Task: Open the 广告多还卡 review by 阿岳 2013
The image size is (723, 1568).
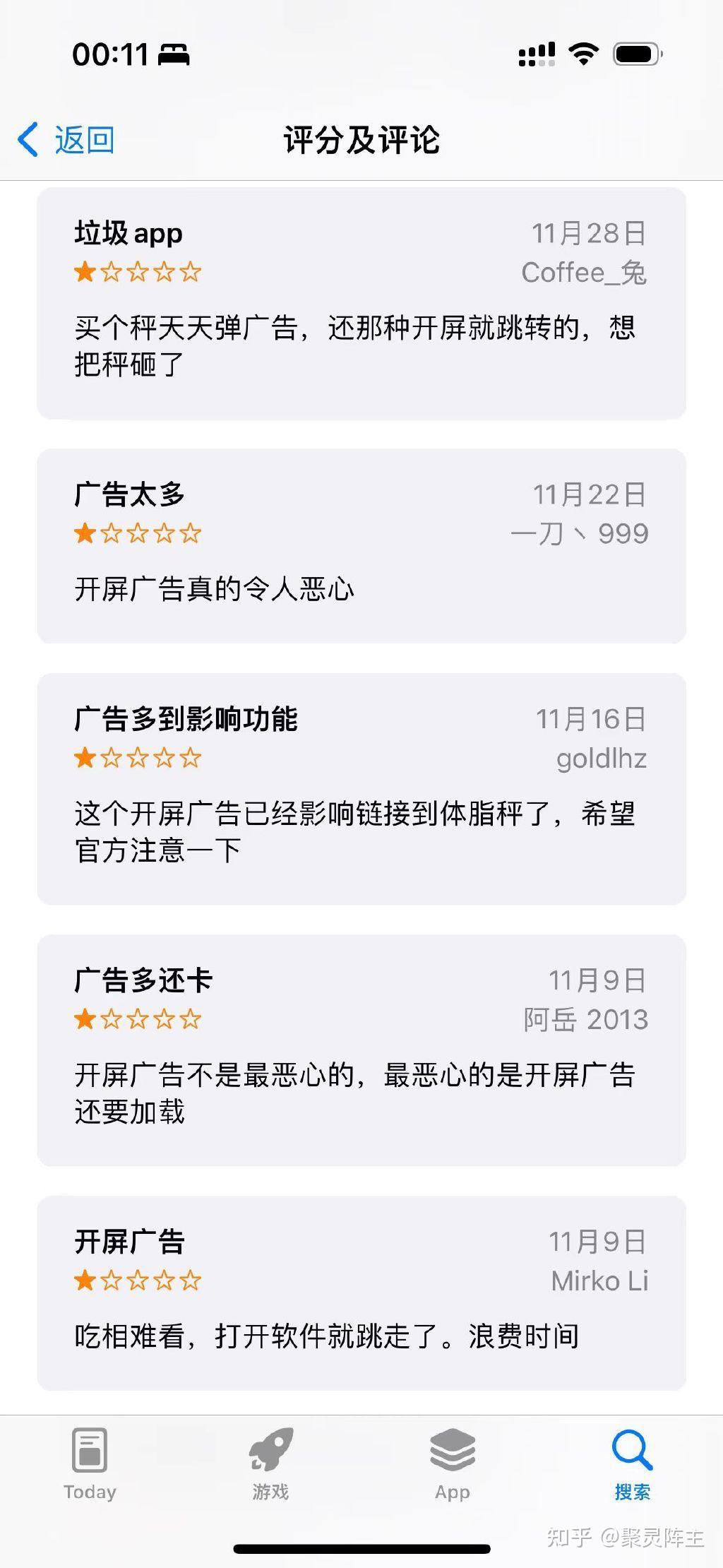Action: point(361,1050)
